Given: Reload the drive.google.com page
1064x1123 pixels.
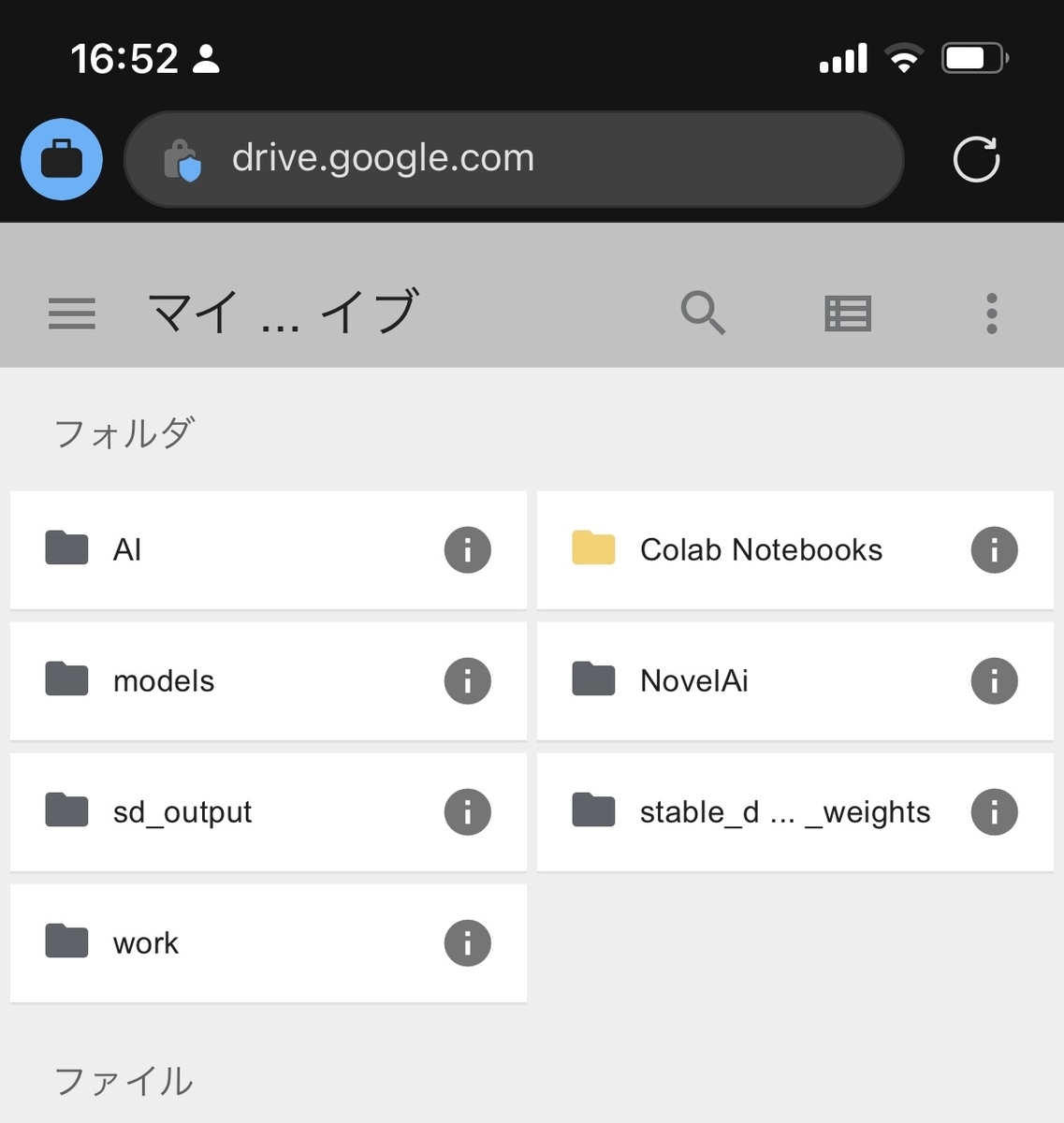Looking at the screenshot, I should click(975, 159).
